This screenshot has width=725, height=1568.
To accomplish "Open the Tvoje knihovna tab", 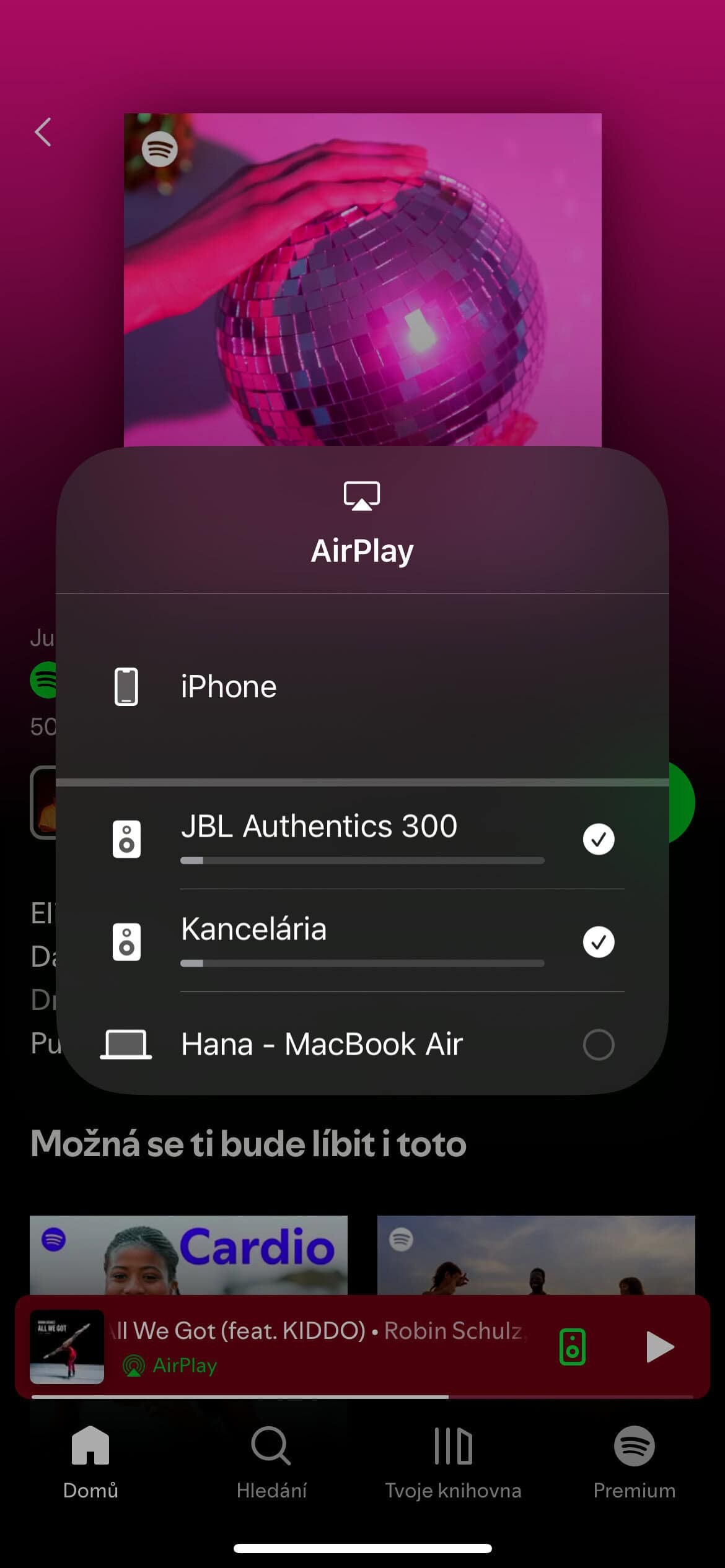I will pyautogui.click(x=453, y=1461).
